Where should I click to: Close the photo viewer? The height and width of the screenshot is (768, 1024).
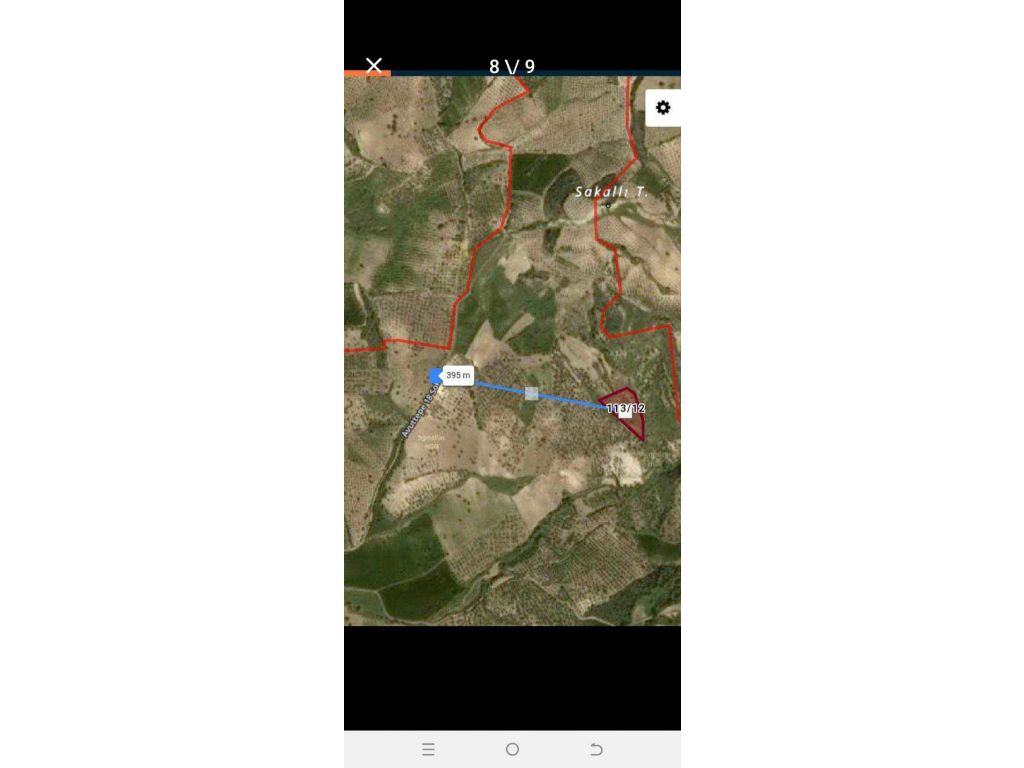click(x=373, y=66)
